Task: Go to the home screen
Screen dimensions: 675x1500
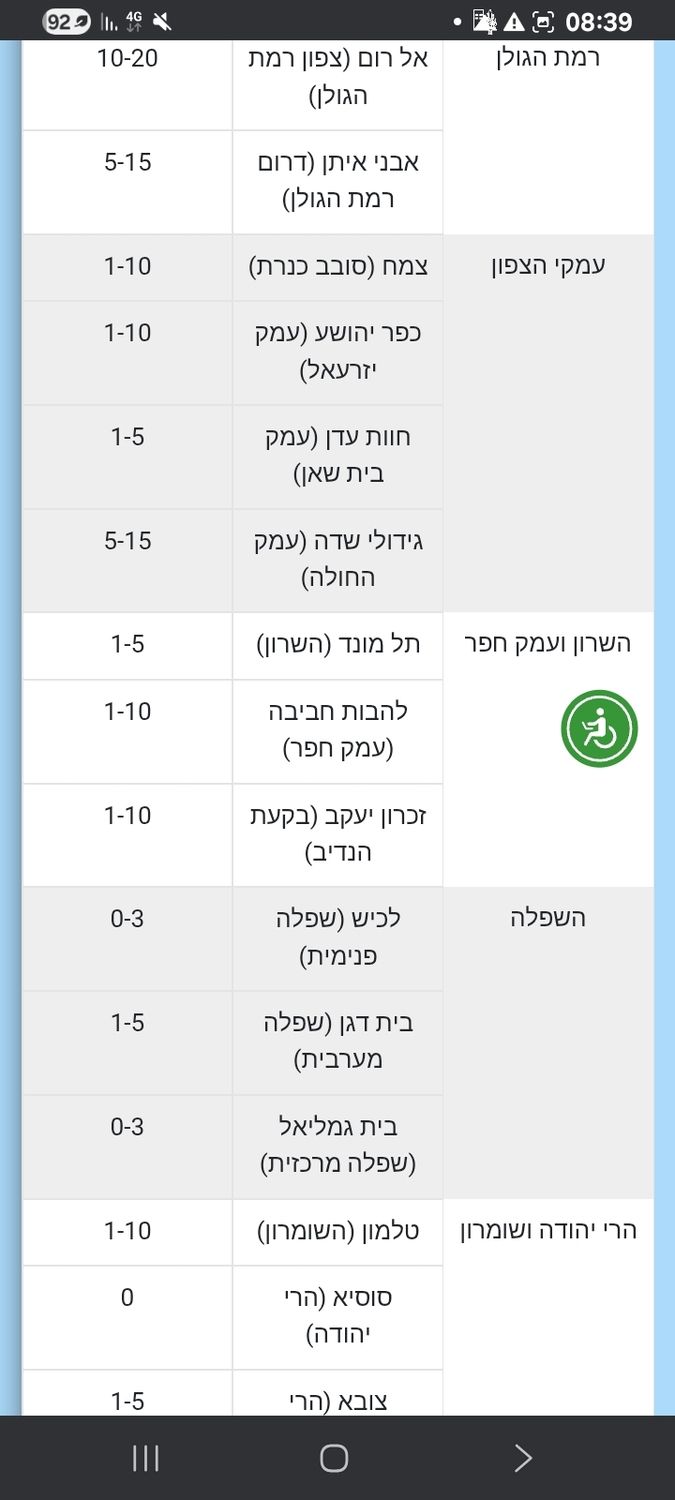Action: (x=334, y=1458)
